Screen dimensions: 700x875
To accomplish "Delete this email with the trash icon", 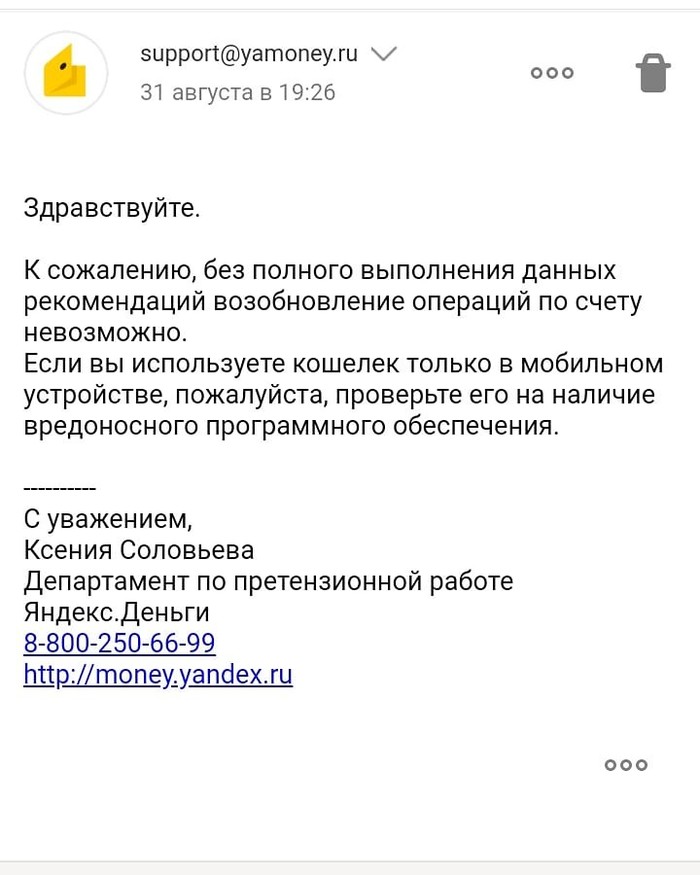I will point(653,73).
